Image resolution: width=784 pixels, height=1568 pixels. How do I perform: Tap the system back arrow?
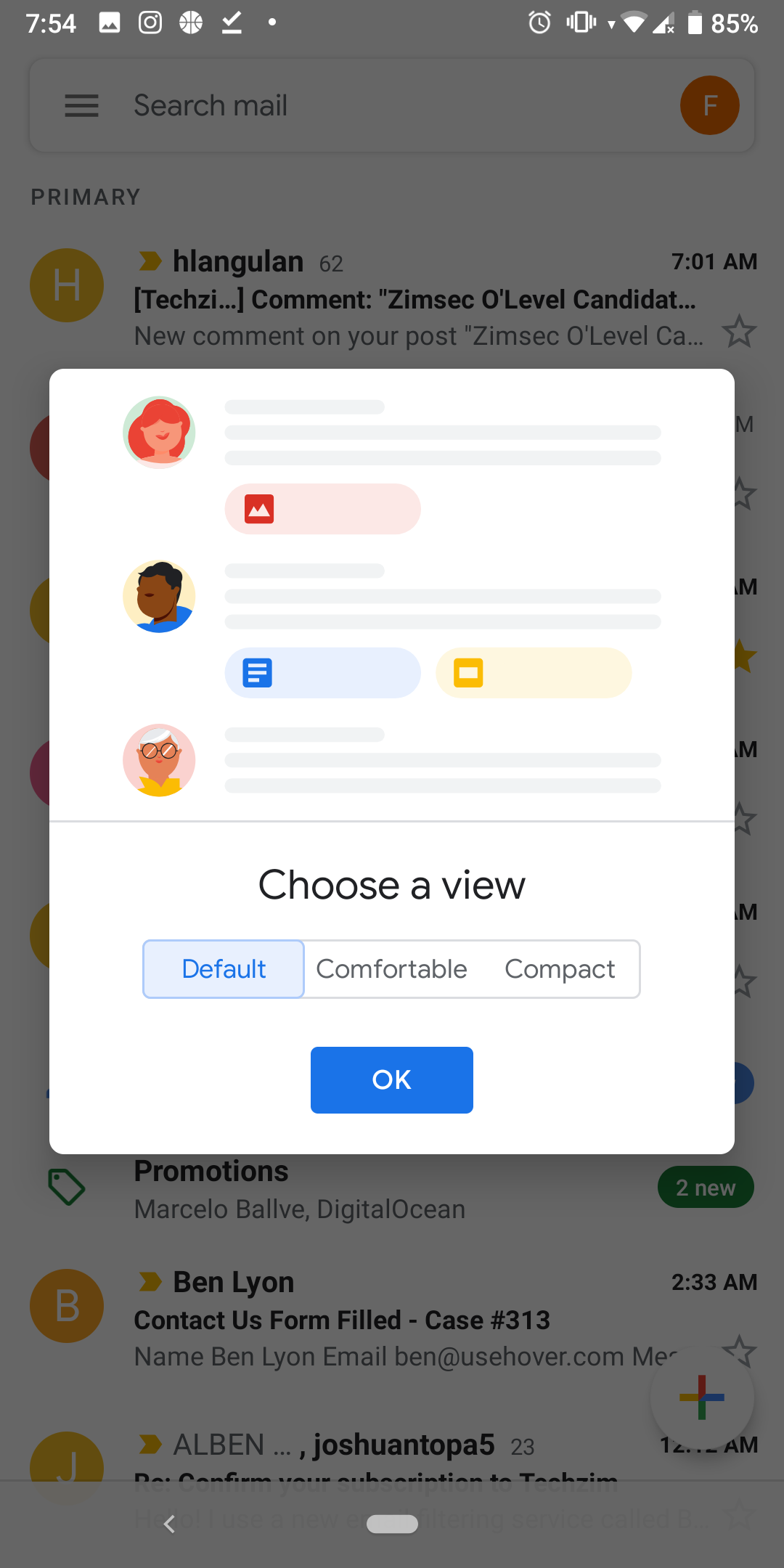coord(170,1524)
